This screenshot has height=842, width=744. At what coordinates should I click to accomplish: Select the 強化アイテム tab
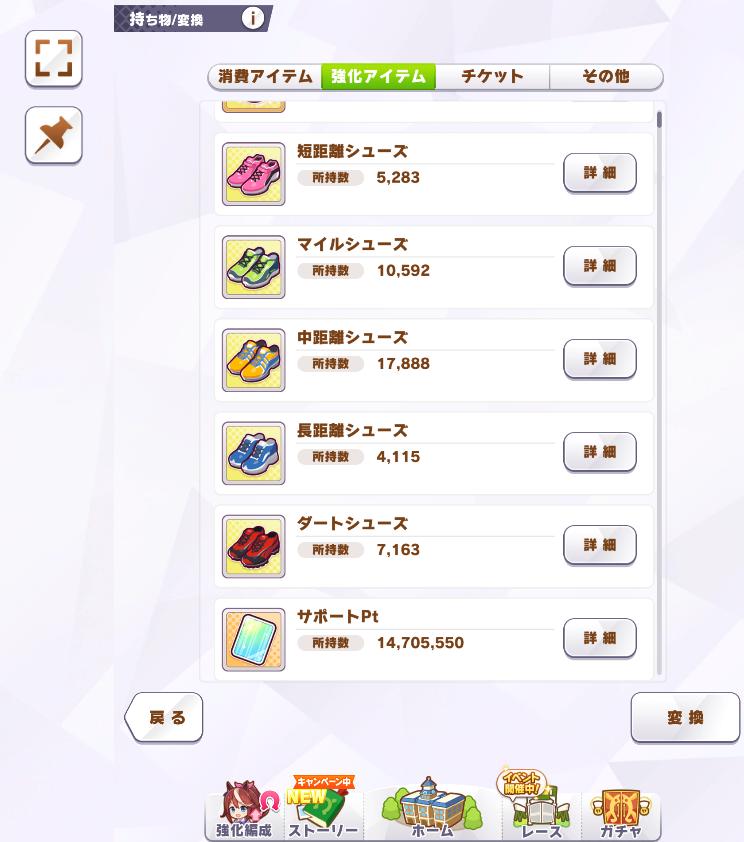(378, 77)
